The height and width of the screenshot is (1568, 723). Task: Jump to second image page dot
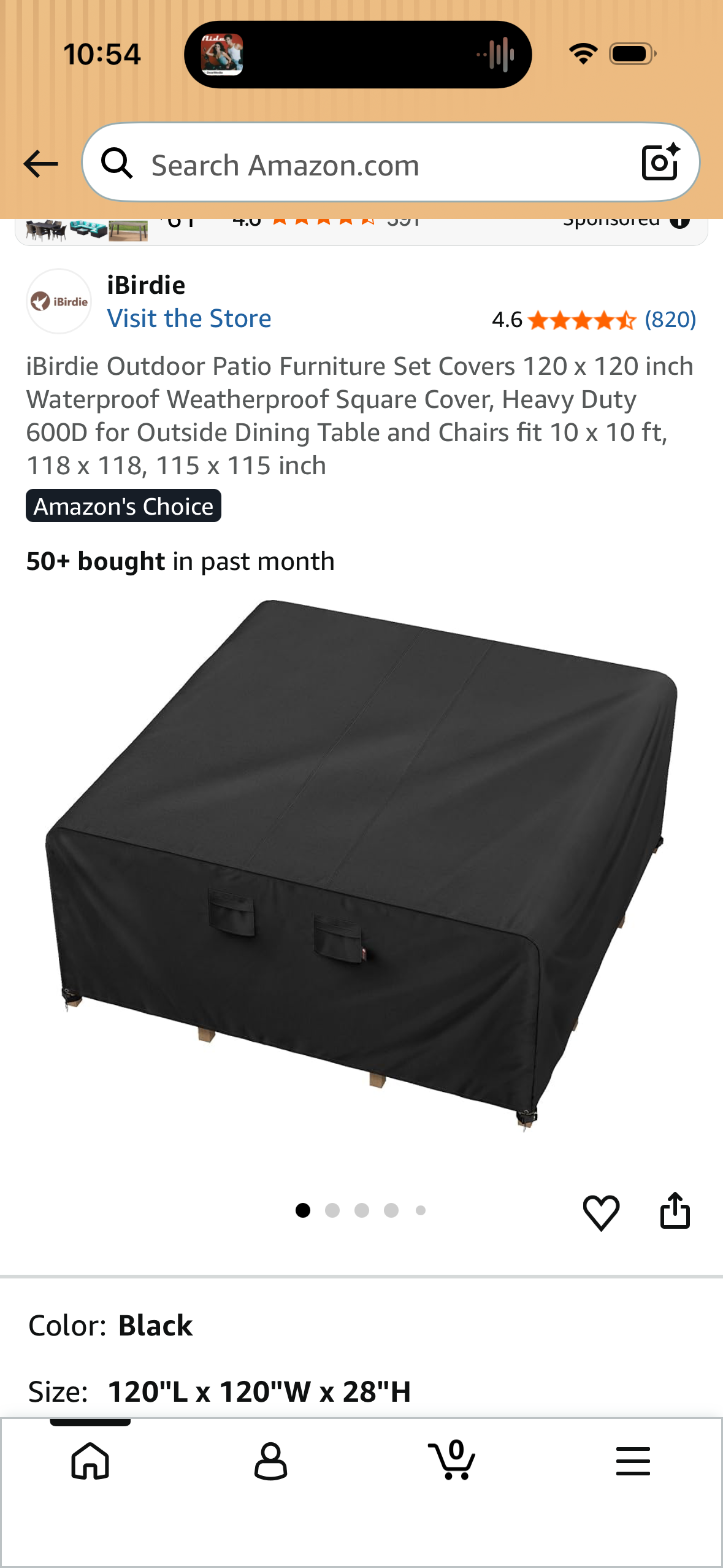(332, 1210)
